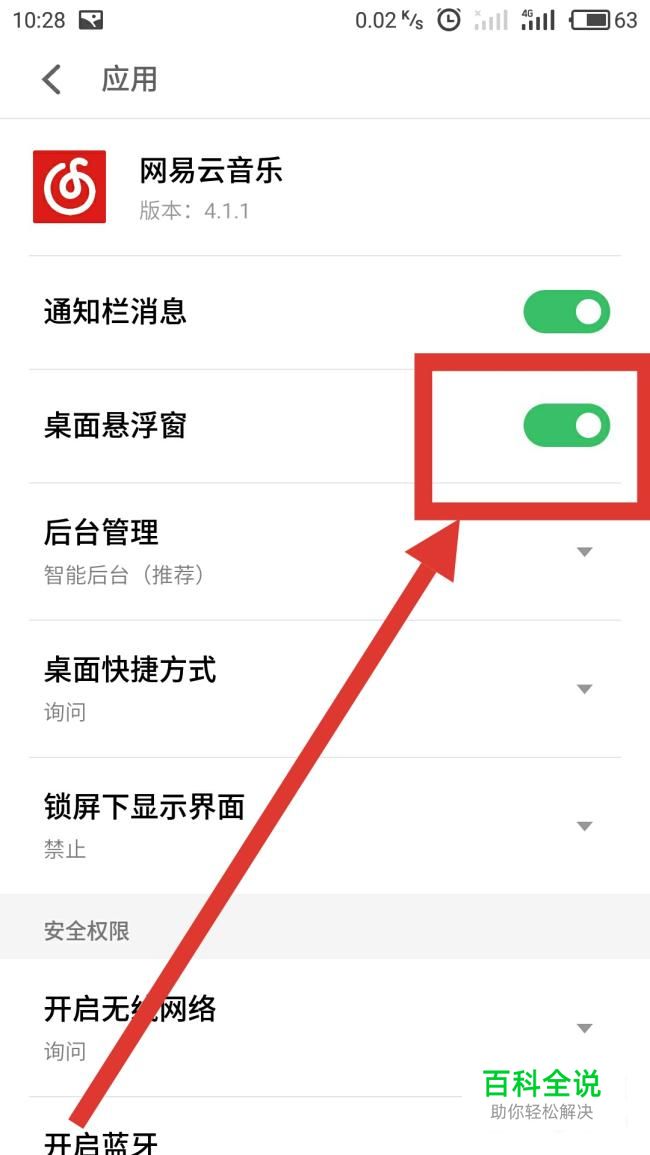650x1155 pixels.
Task: Go back from the 应用 page
Action: [x=52, y=79]
